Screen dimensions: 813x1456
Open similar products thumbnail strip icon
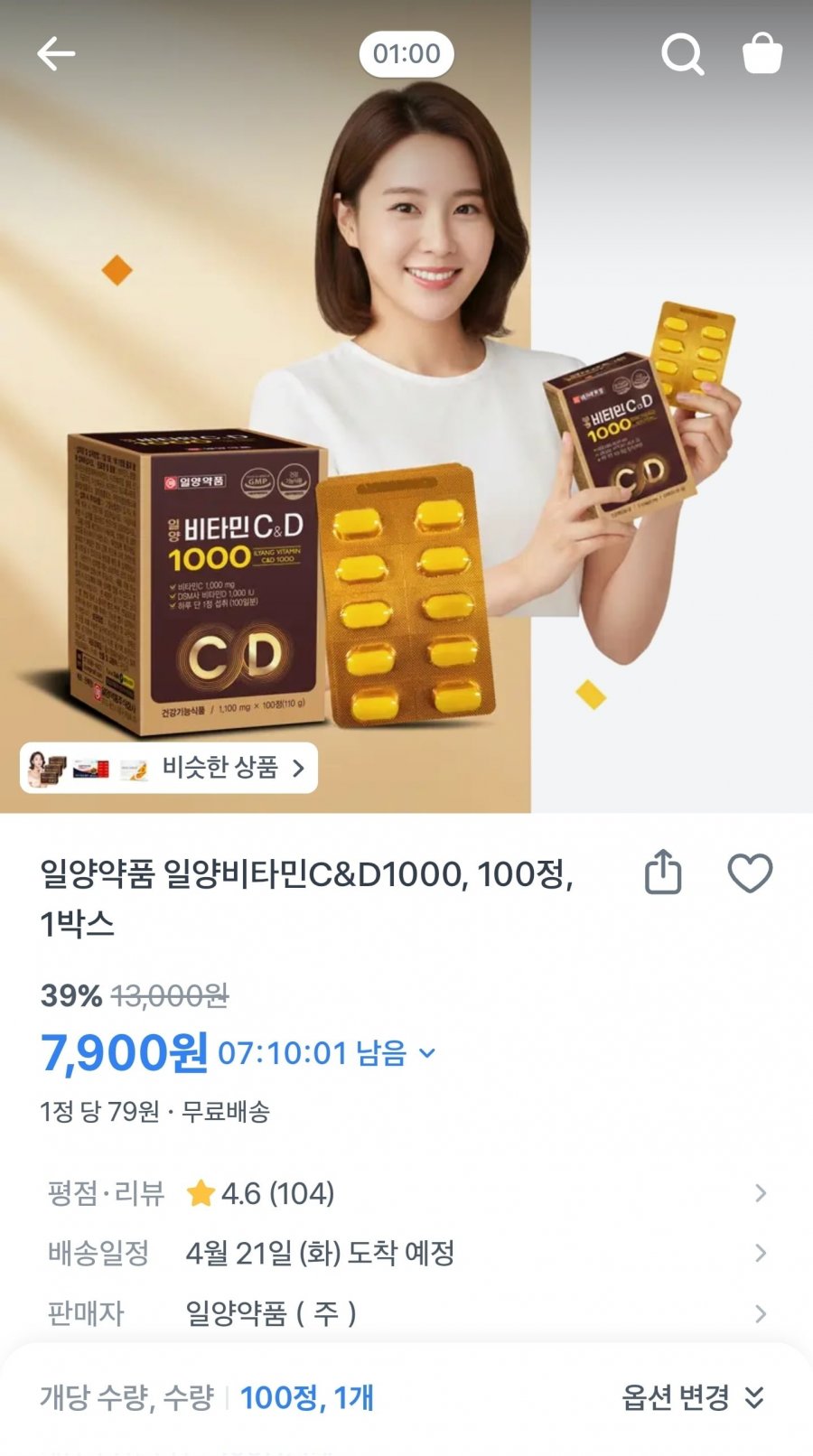86,767
